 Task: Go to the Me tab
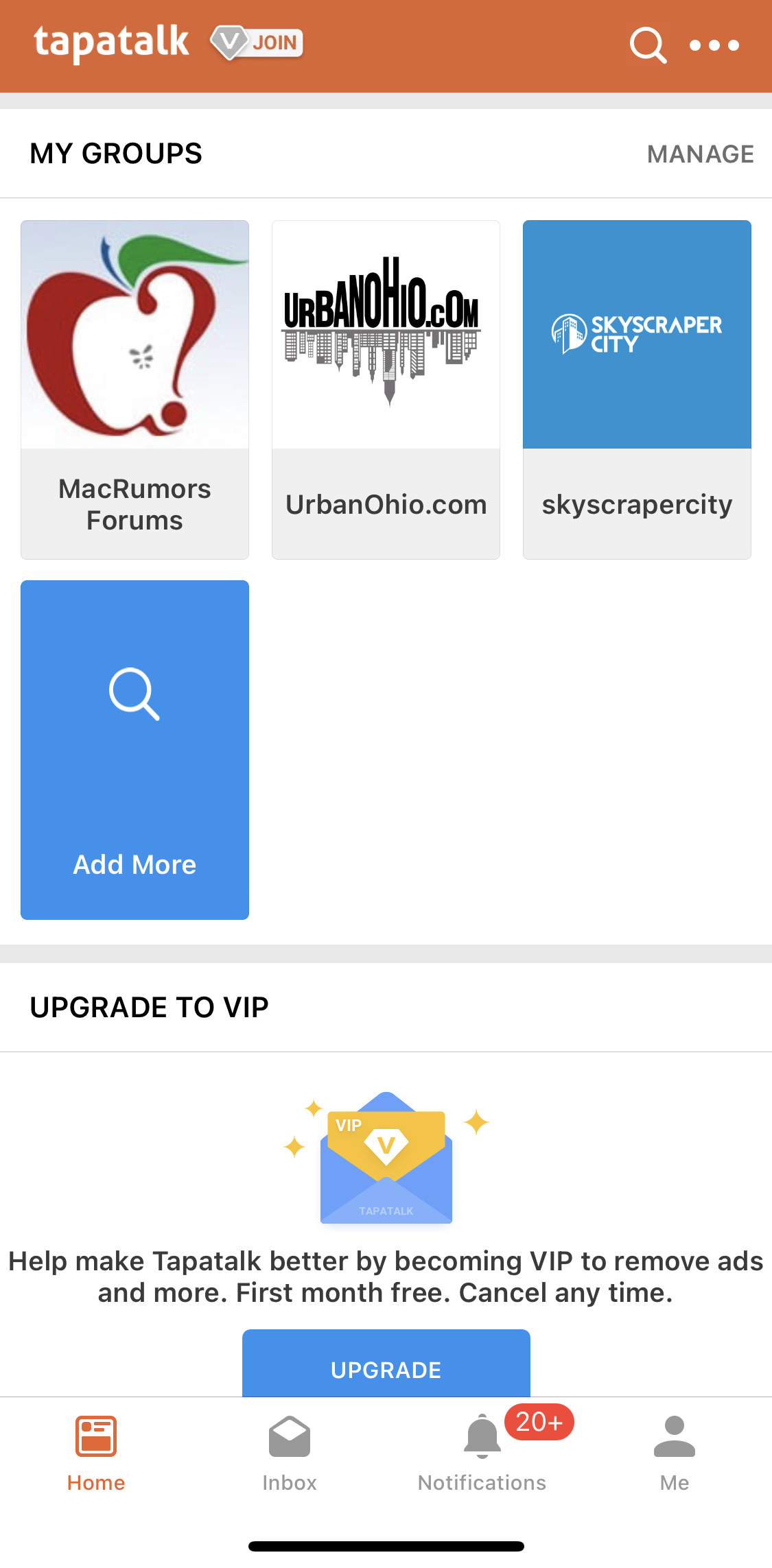point(675,1453)
